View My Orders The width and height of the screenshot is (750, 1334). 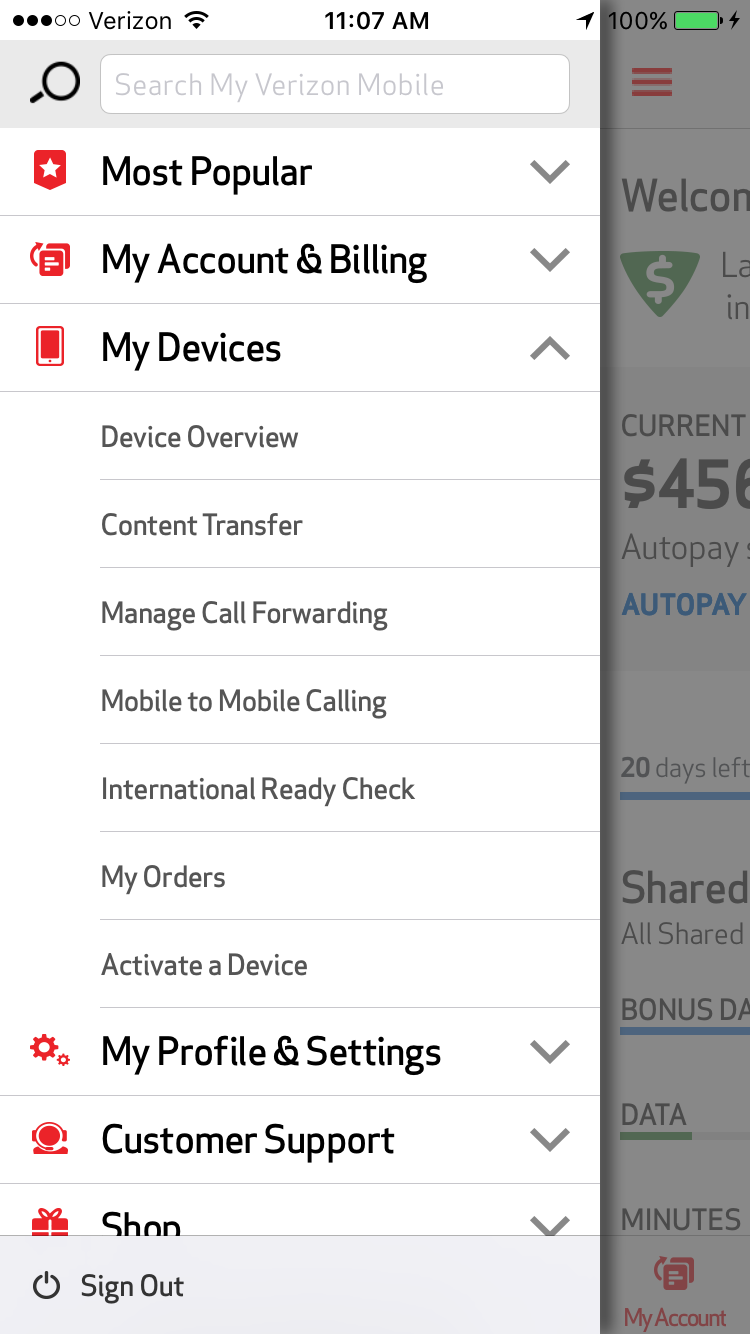(x=350, y=877)
